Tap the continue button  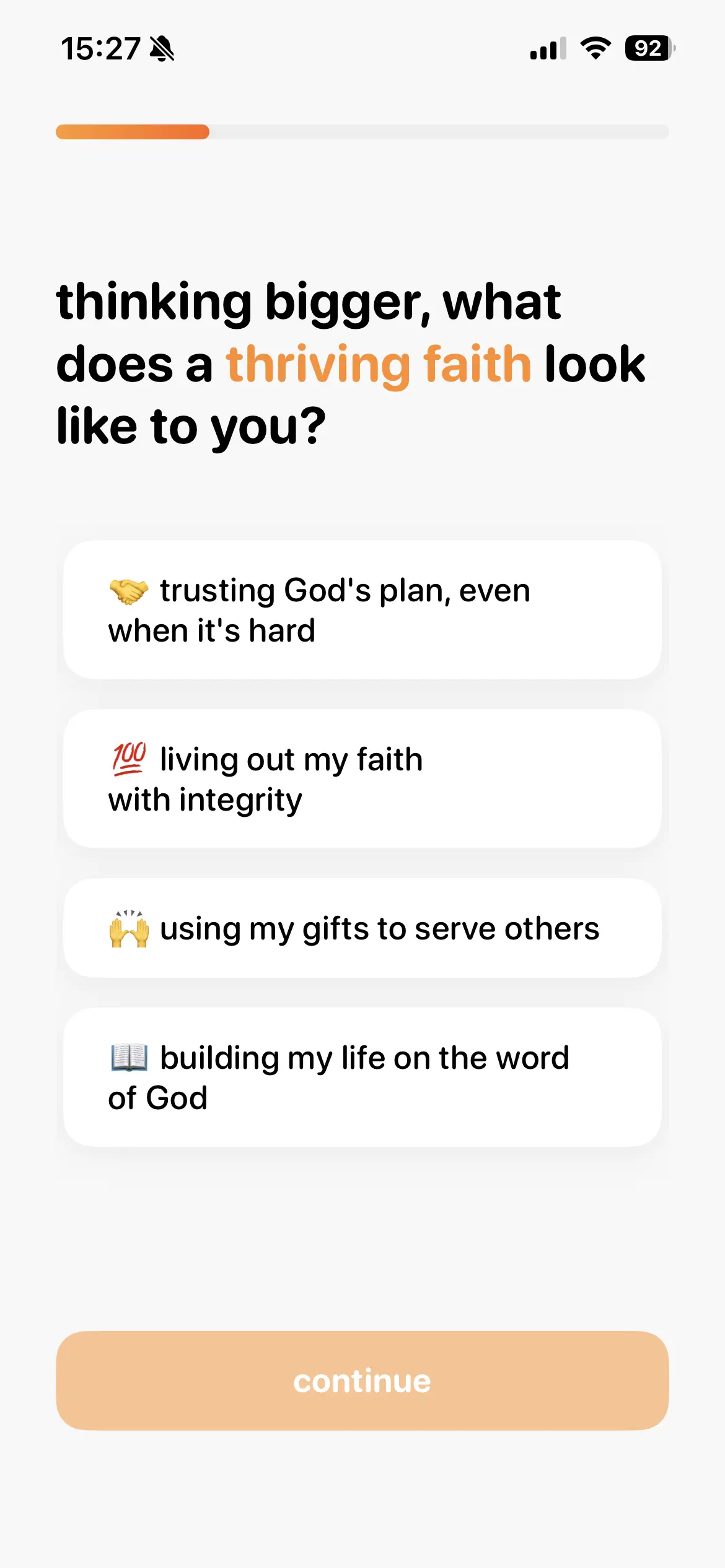[x=362, y=1381]
